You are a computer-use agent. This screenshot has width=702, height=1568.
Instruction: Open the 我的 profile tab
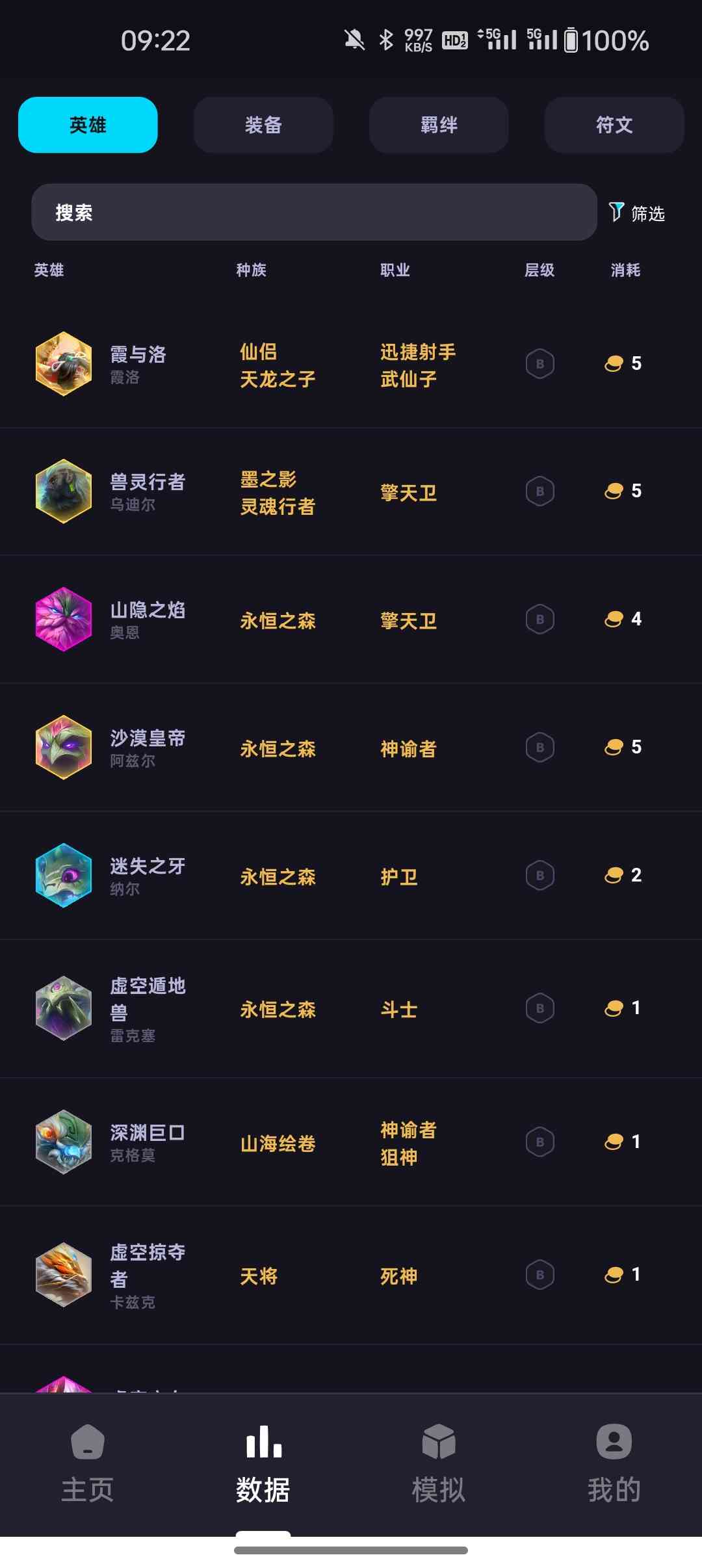[614, 1463]
